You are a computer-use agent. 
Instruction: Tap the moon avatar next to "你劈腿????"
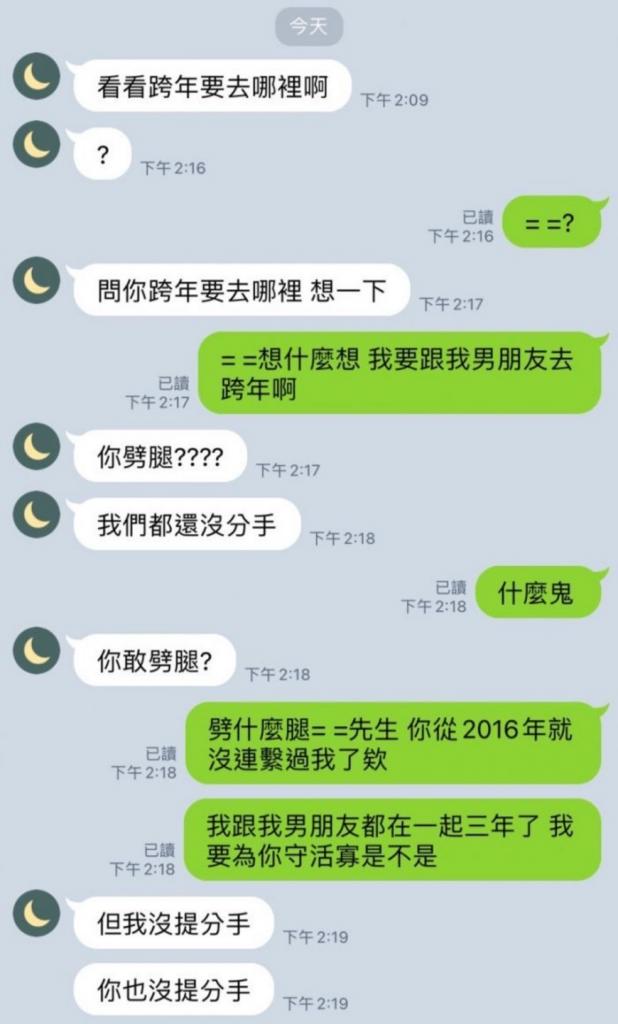(x=37, y=447)
